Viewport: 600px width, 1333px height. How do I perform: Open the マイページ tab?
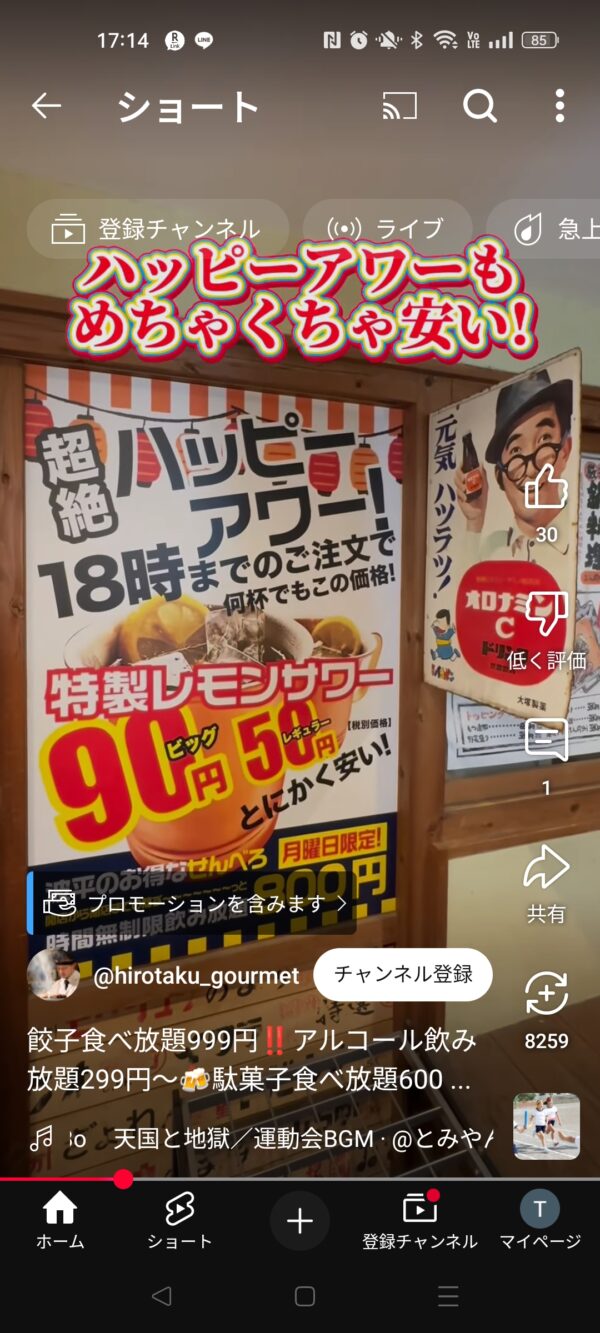click(540, 1220)
